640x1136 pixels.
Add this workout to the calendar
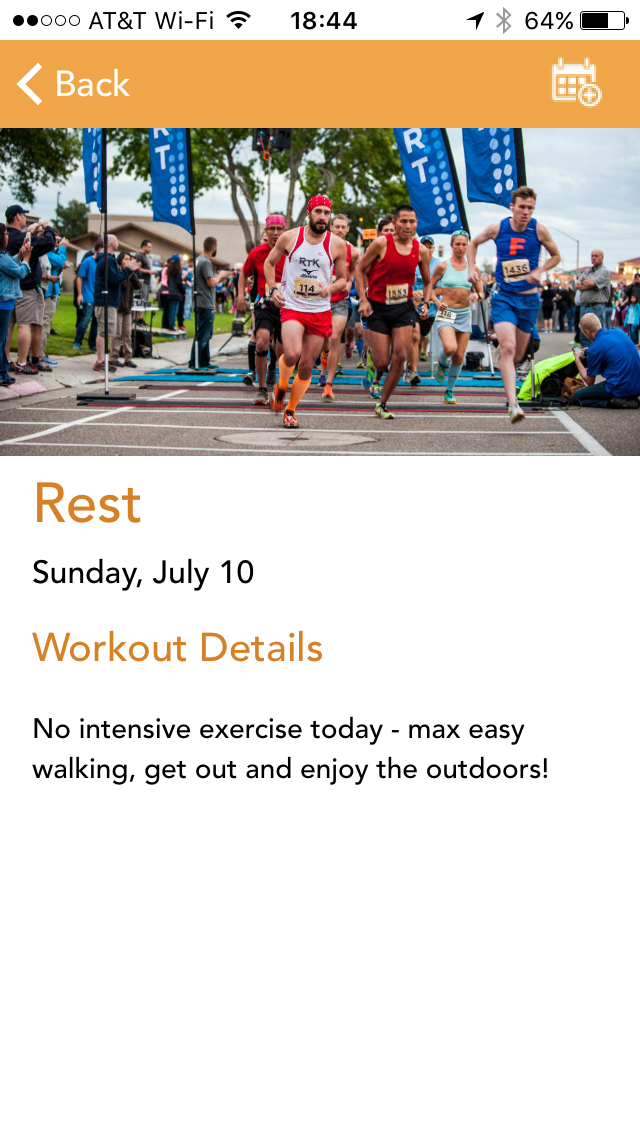pyautogui.click(x=575, y=82)
